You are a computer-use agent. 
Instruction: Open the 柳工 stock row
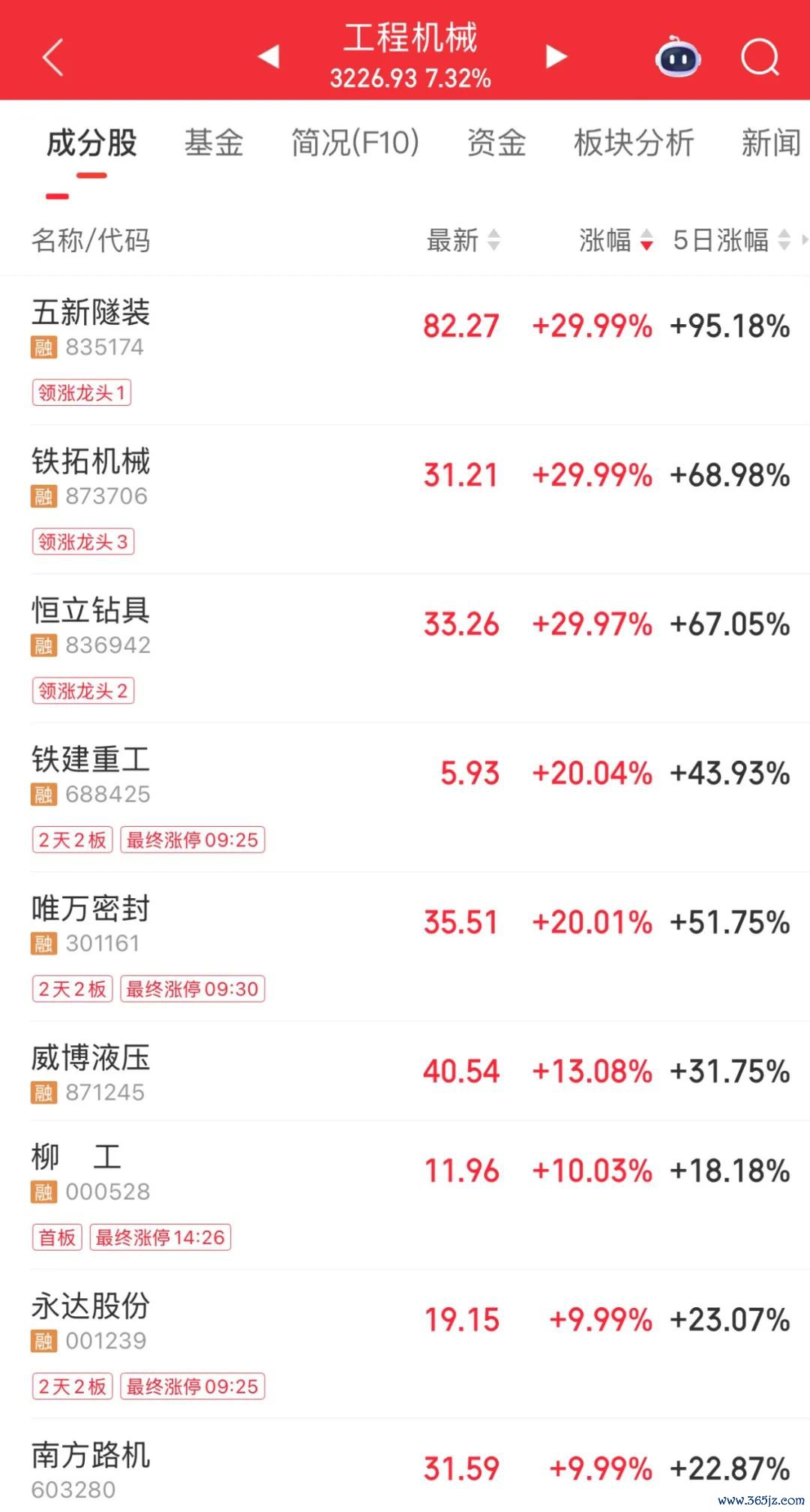[x=405, y=1195]
